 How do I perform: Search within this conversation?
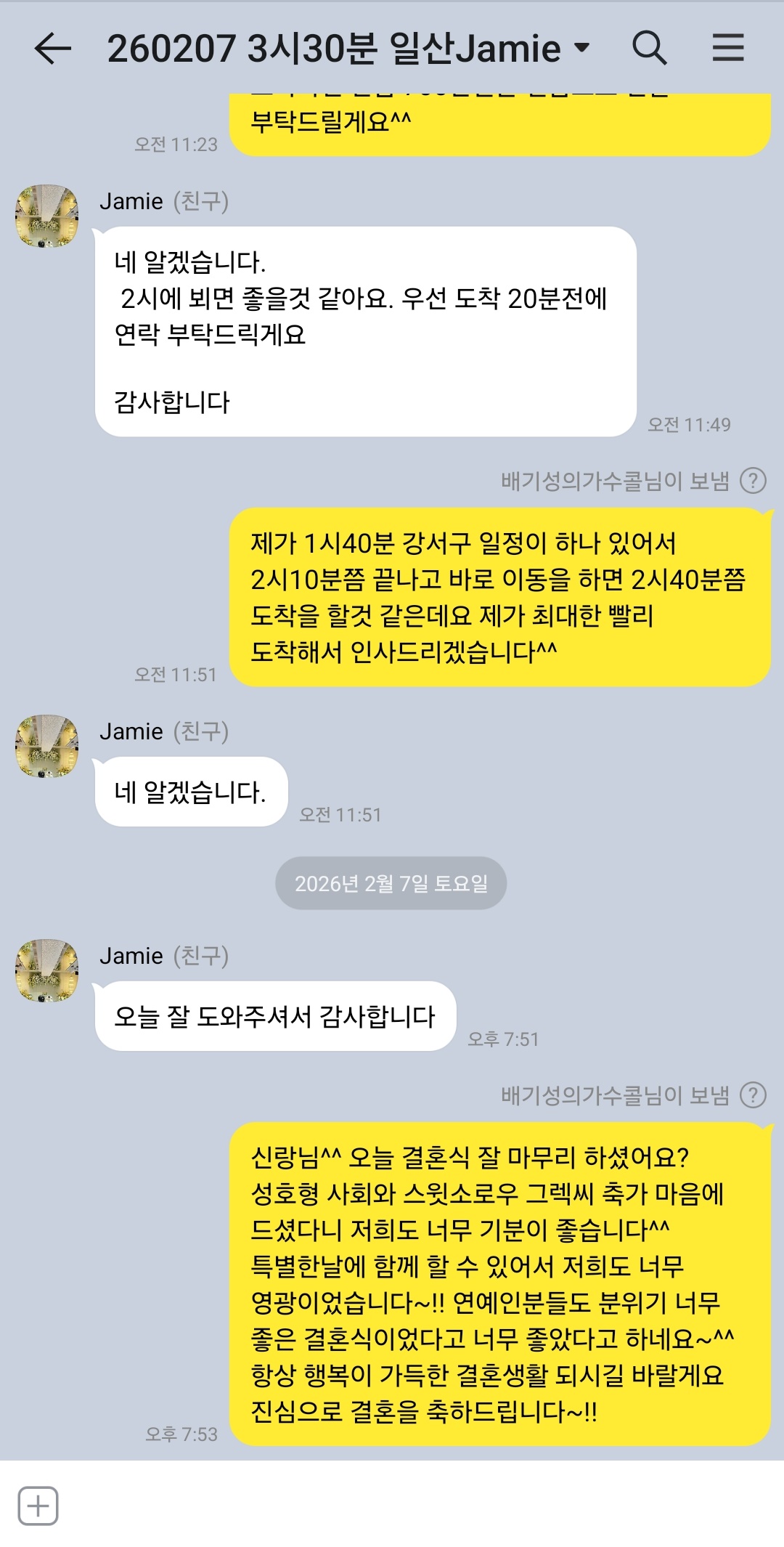click(649, 49)
